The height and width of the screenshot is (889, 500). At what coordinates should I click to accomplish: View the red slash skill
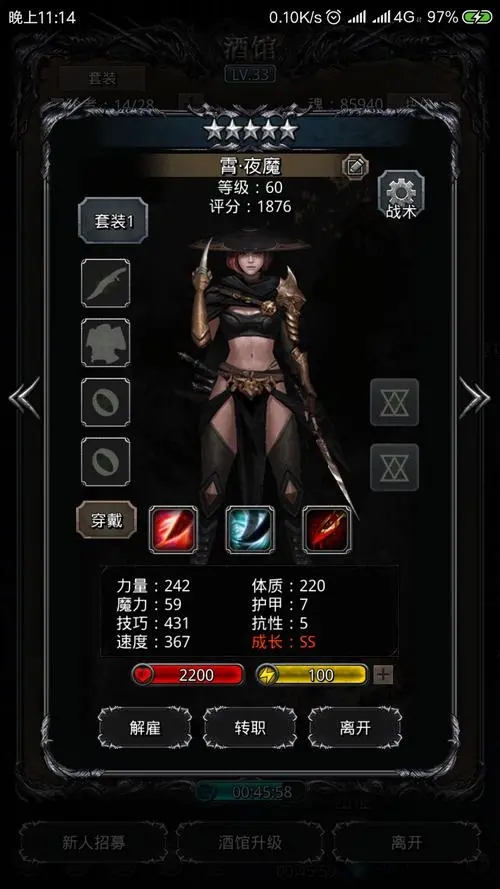[x=173, y=530]
